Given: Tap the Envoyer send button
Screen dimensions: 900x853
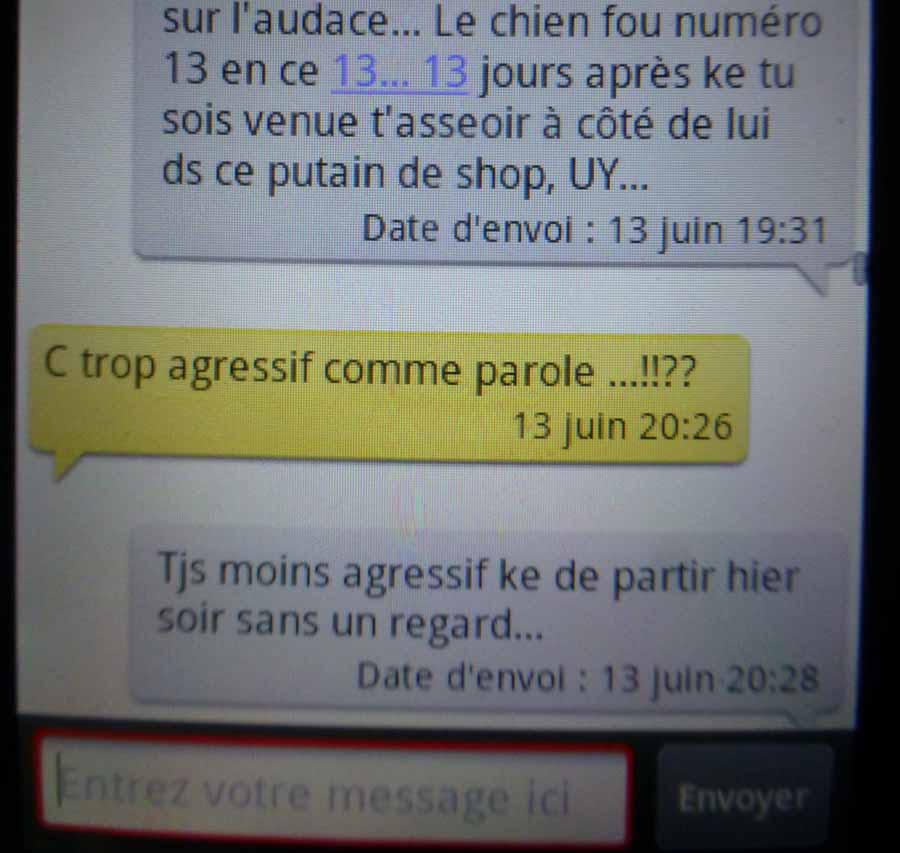Looking at the screenshot, I should 744,797.
